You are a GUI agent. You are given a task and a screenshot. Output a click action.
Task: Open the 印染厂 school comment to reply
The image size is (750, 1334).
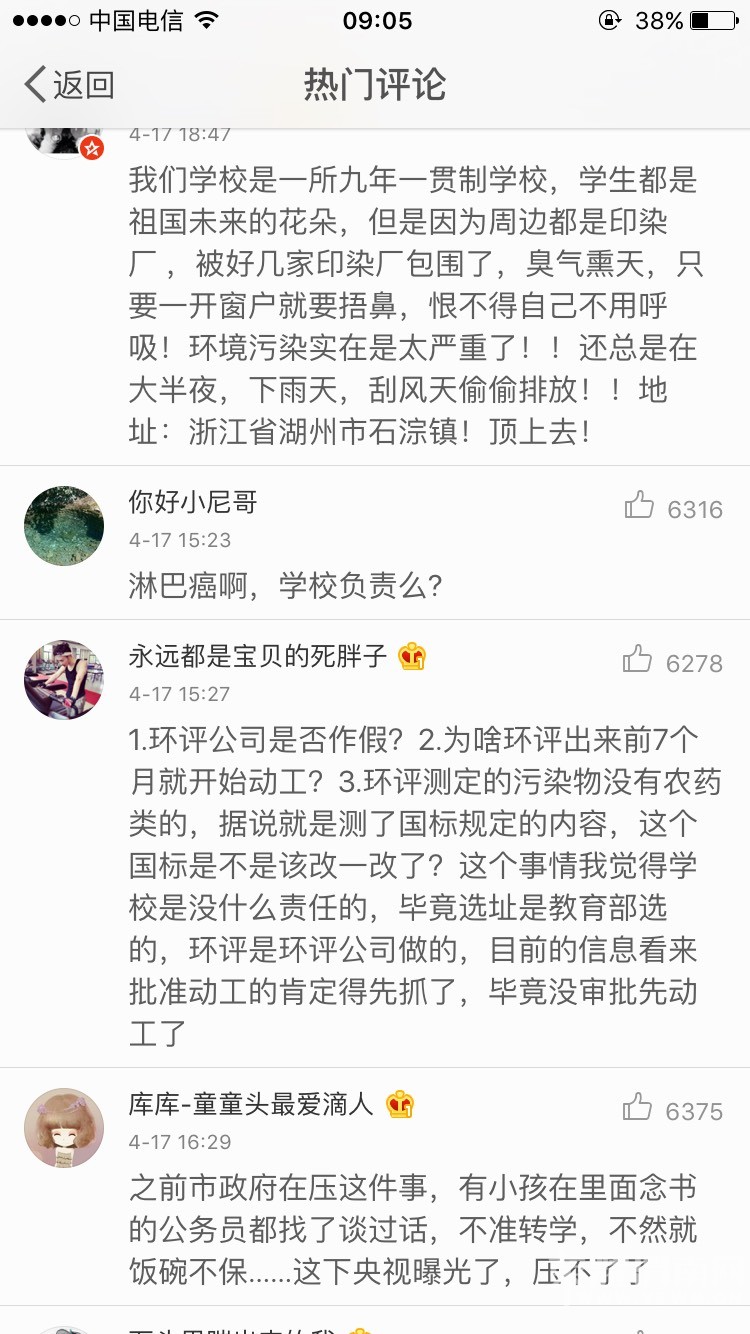pyautogui.click(x=413, y=306)
